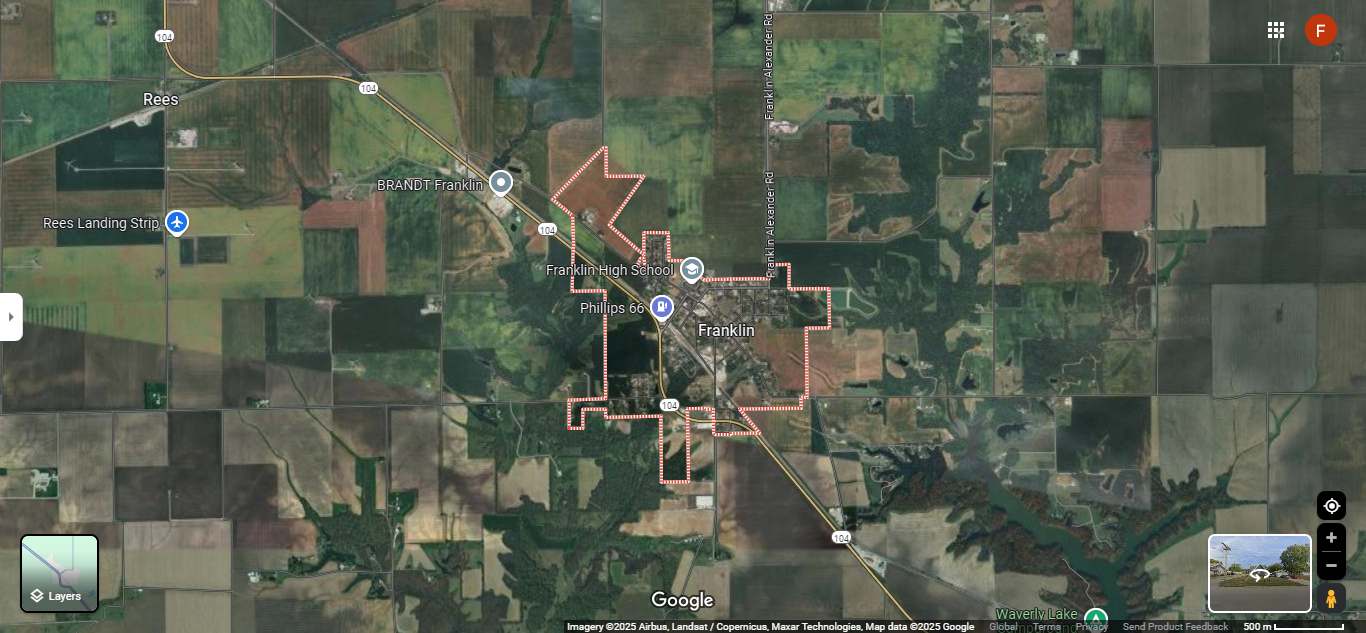
Task: Zoom in on the map
Action: tap(1331, 538)
